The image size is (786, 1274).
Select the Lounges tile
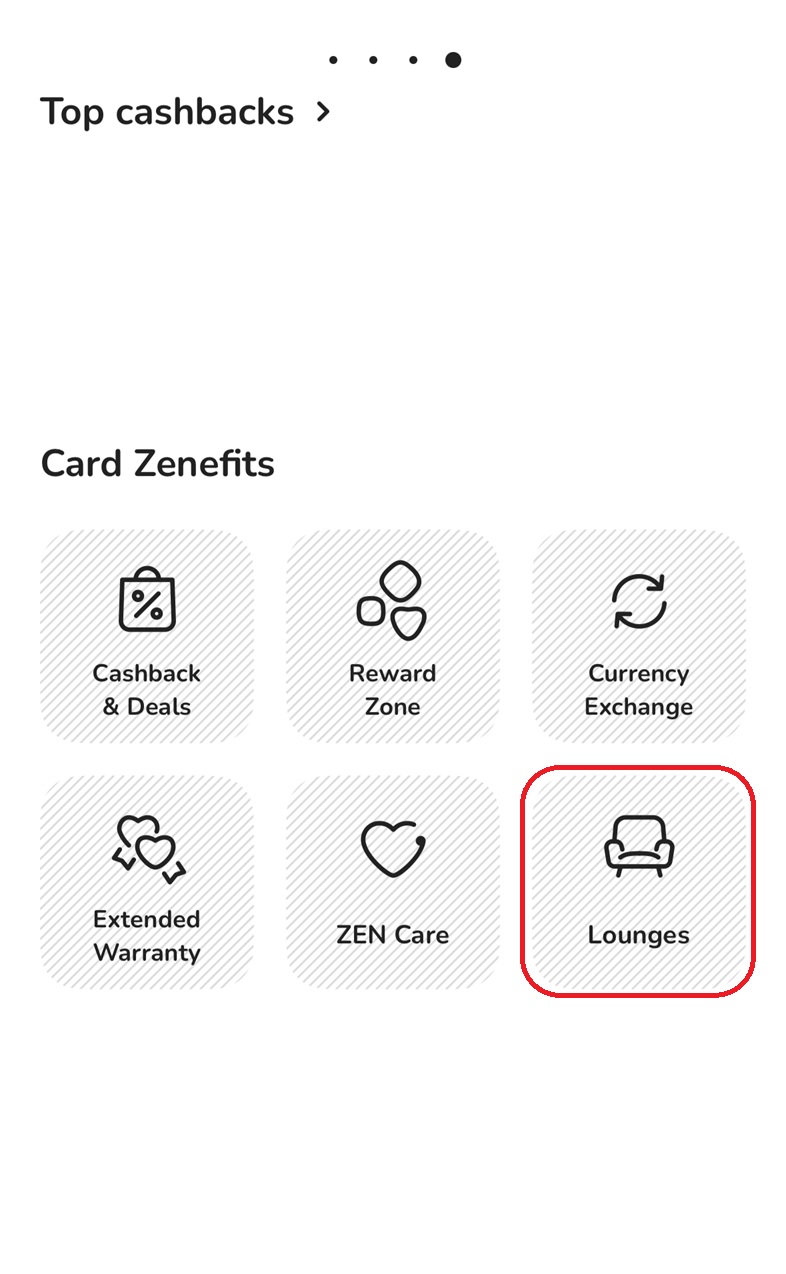[x=639, y=882]
